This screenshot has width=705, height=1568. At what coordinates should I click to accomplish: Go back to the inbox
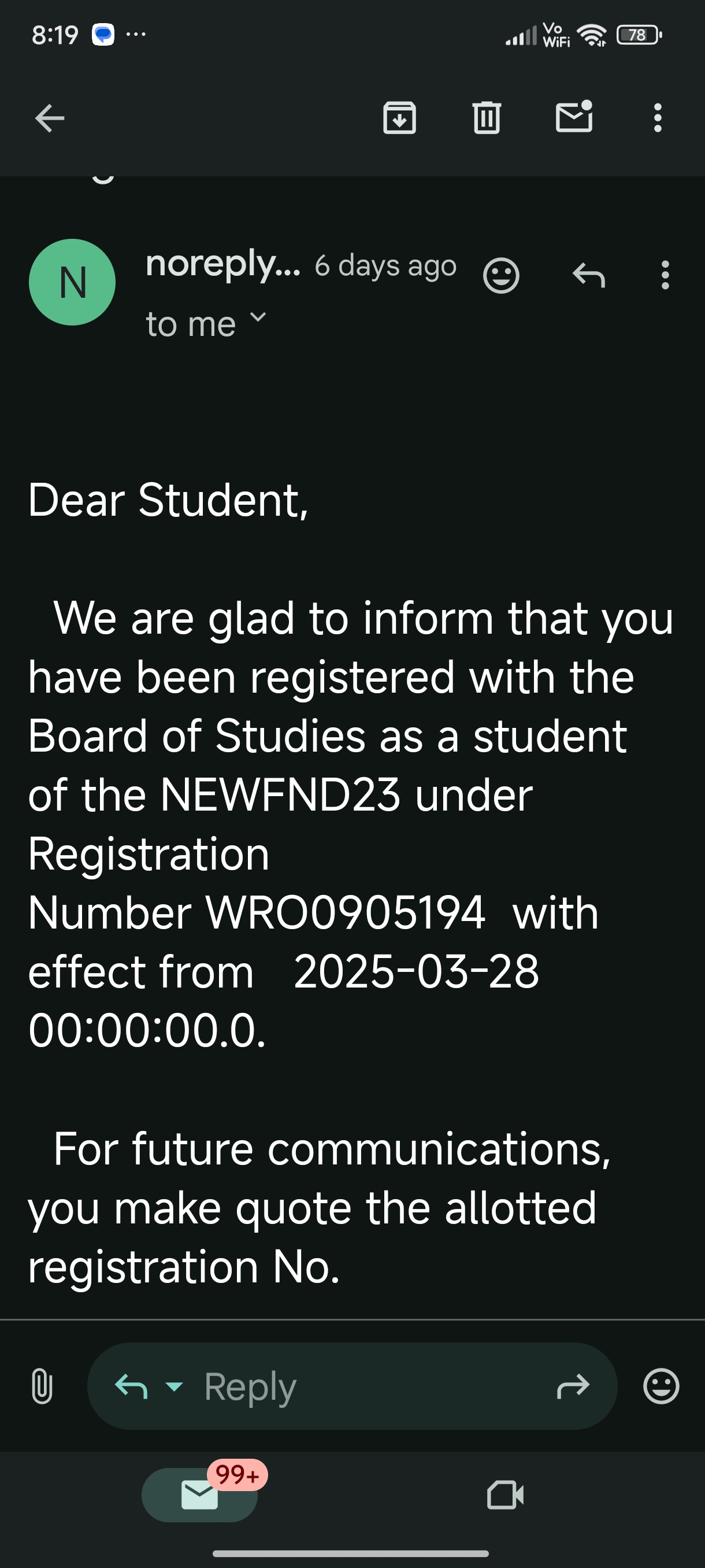pyautogui.click(x=50, y=117)
